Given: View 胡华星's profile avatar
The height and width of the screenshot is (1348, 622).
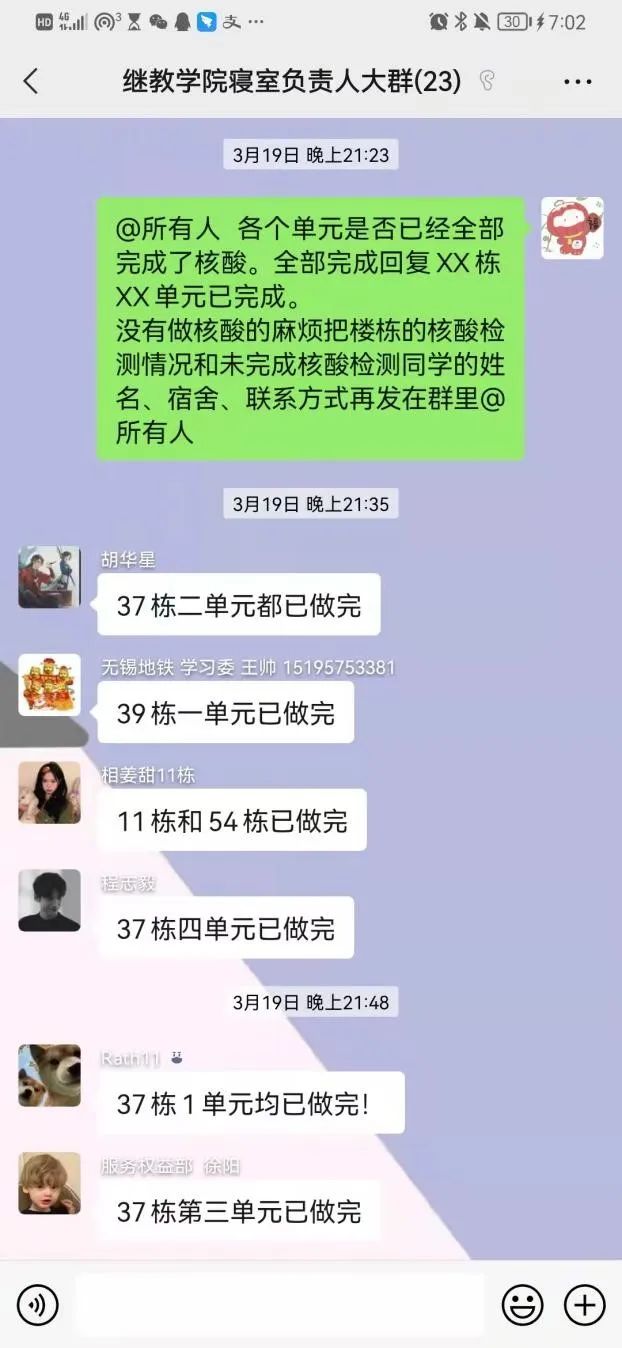Looking at the screenshot, I should [49, 577].
